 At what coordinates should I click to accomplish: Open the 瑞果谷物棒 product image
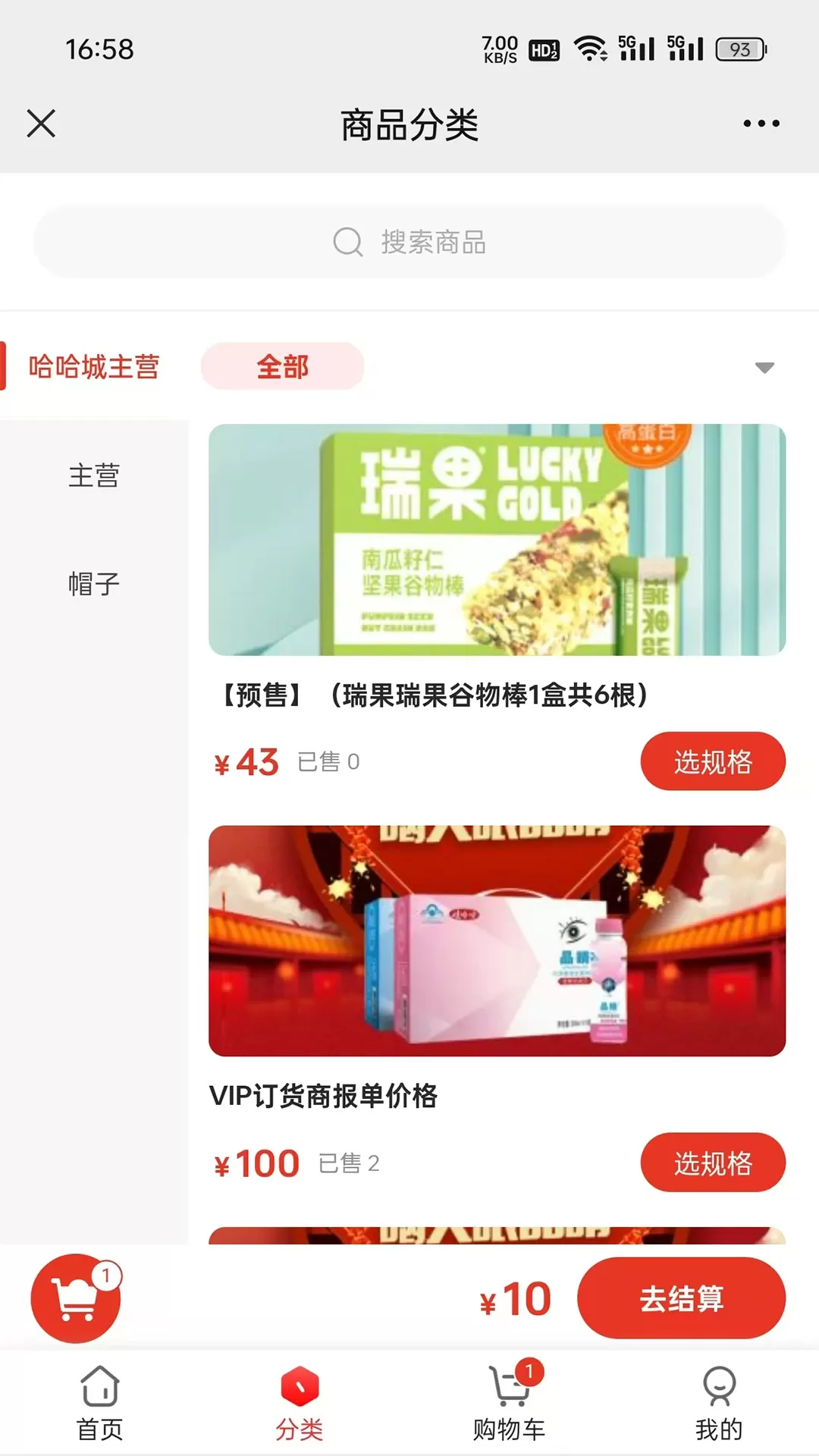497,540
